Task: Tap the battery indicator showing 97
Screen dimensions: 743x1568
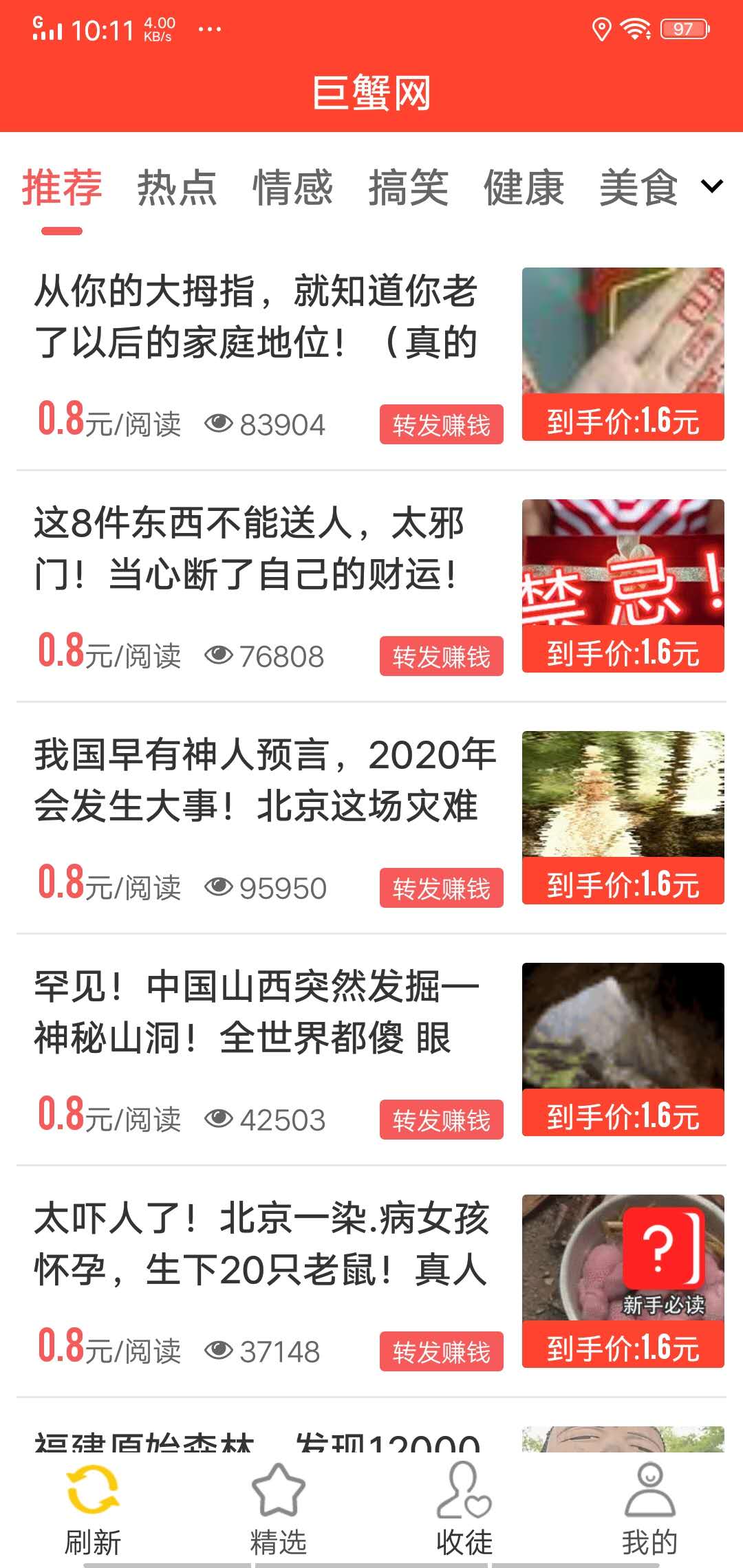Action: tap(681, 29)
